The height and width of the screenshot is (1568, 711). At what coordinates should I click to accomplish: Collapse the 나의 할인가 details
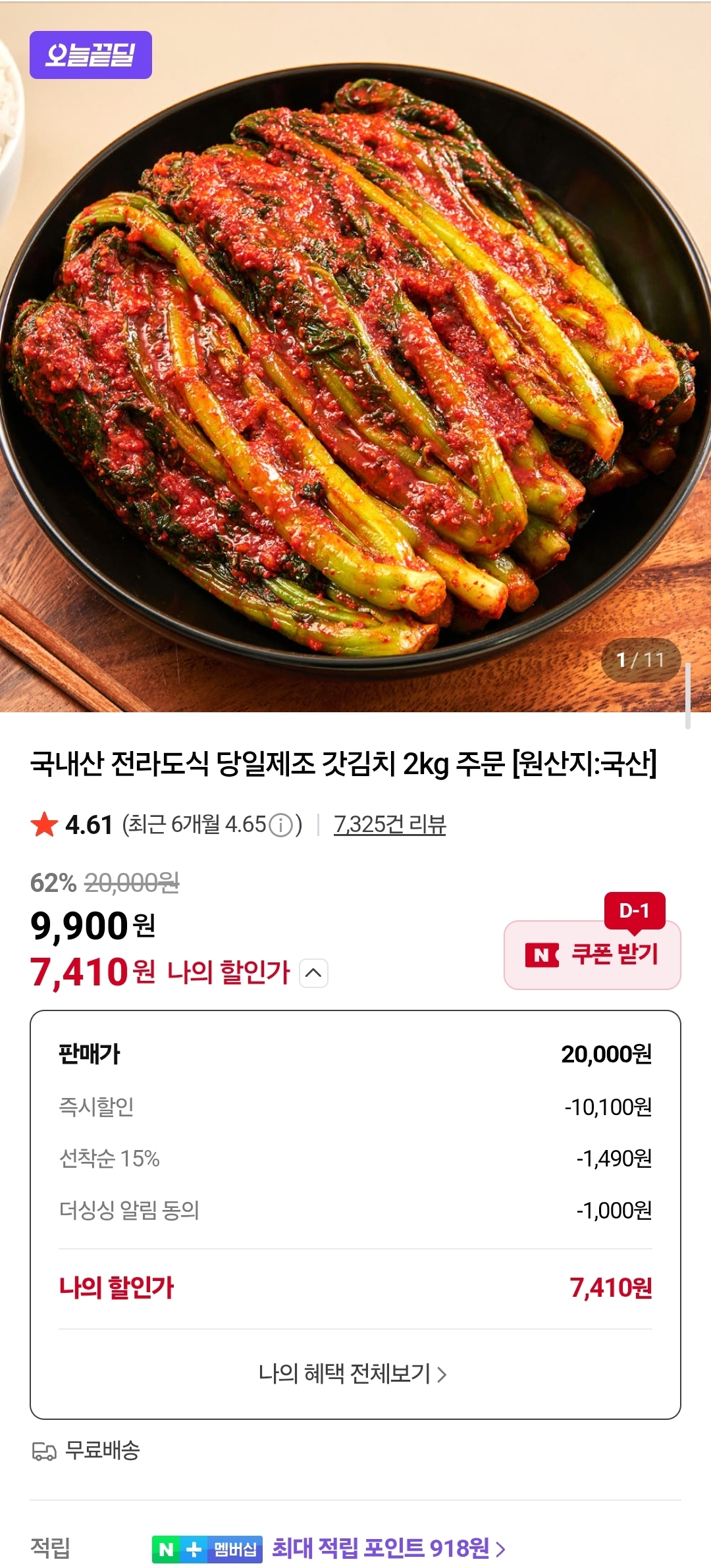pos(314,973)
